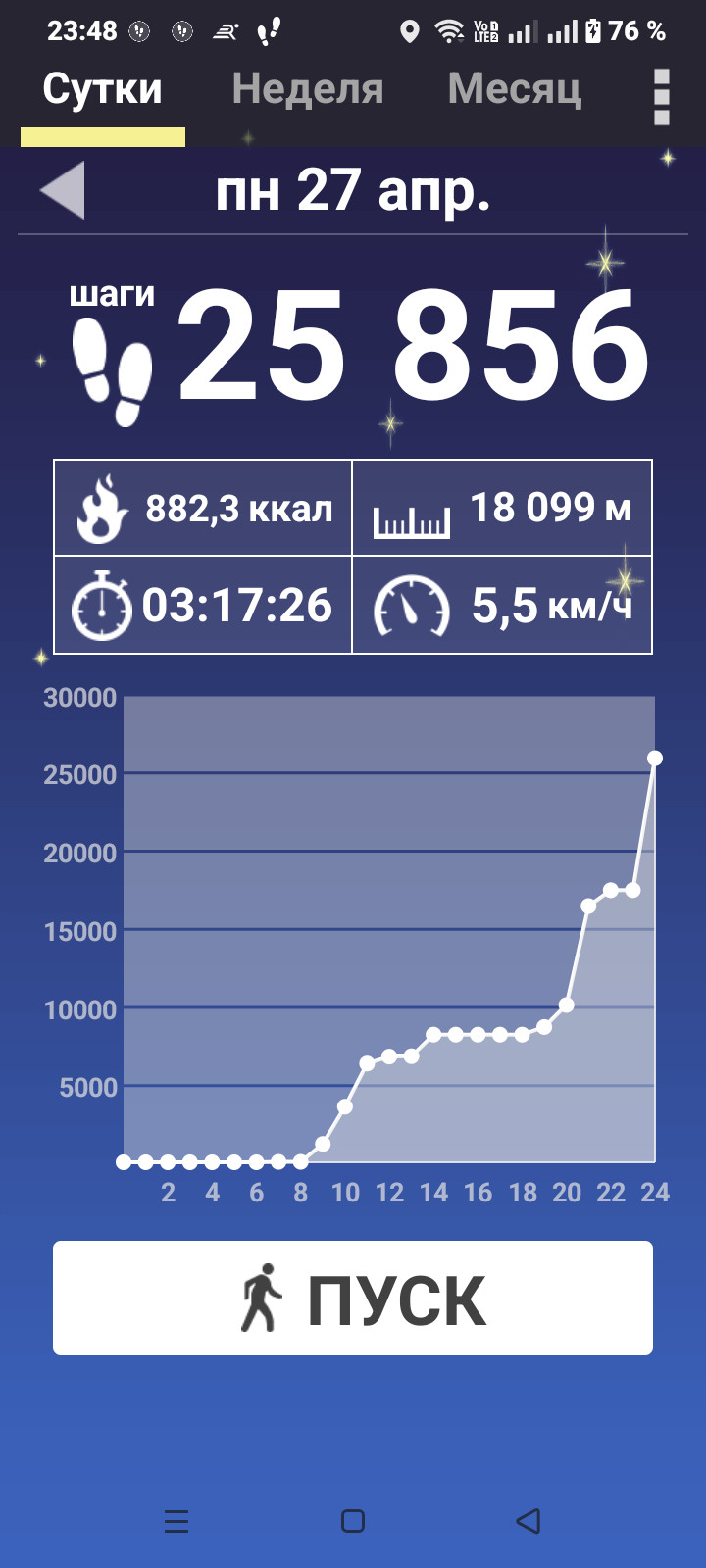This screenshot has height=1568, width=706.
Task: Go to the previous day arrow
Action: (63, 189)
